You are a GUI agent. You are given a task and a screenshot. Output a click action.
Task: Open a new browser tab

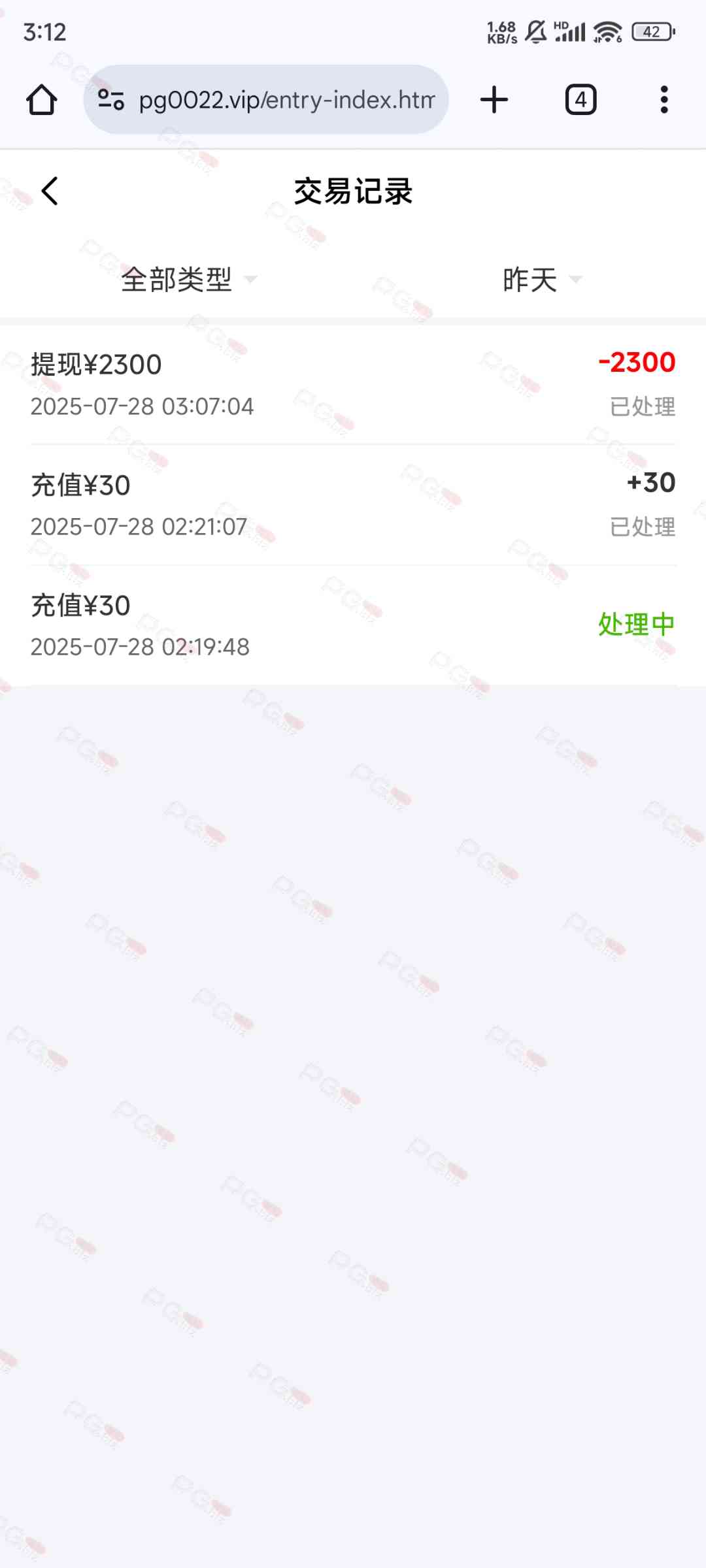pyautogui.click(x=494, y=100)
